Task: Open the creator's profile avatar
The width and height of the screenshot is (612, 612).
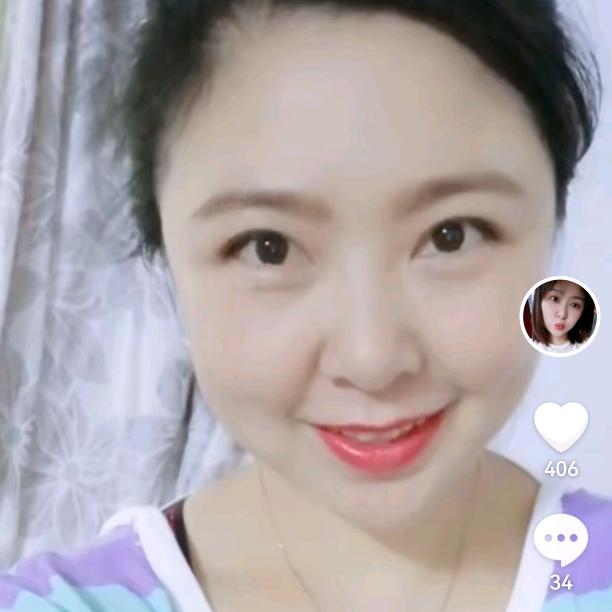Action: point(559,316)
